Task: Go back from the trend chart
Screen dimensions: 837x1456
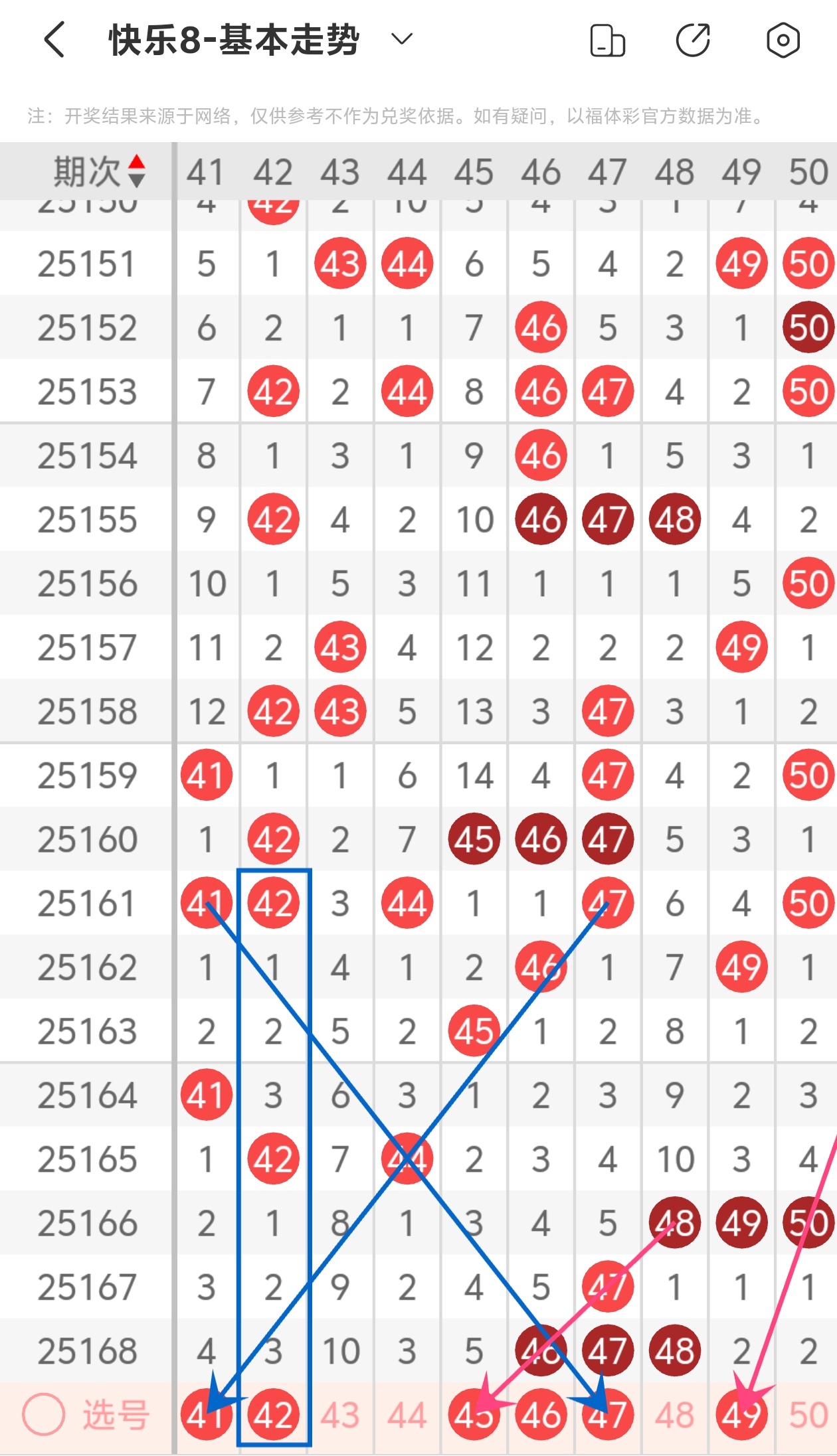Action: coord(54,40)
